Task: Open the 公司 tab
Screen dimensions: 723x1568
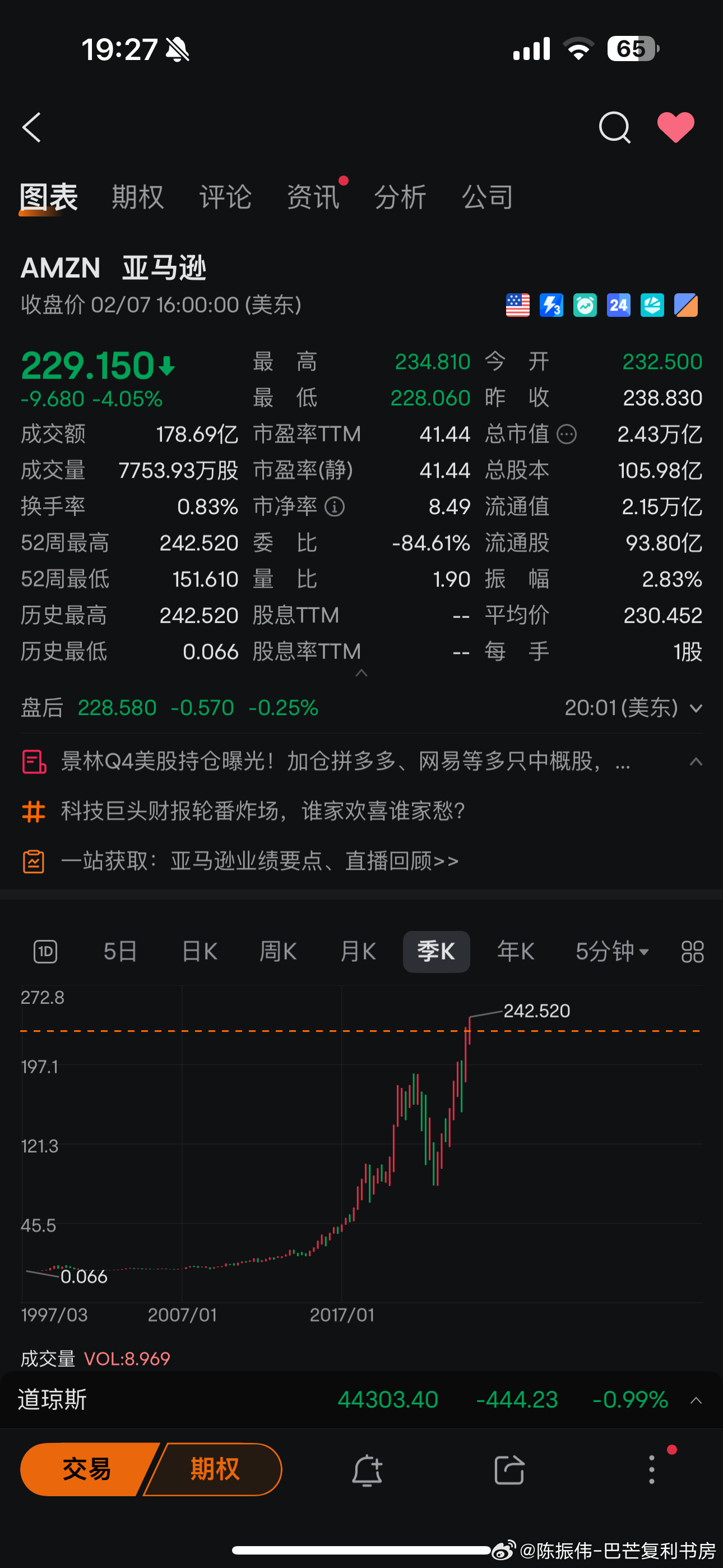Action: click(x=487, y=197)
